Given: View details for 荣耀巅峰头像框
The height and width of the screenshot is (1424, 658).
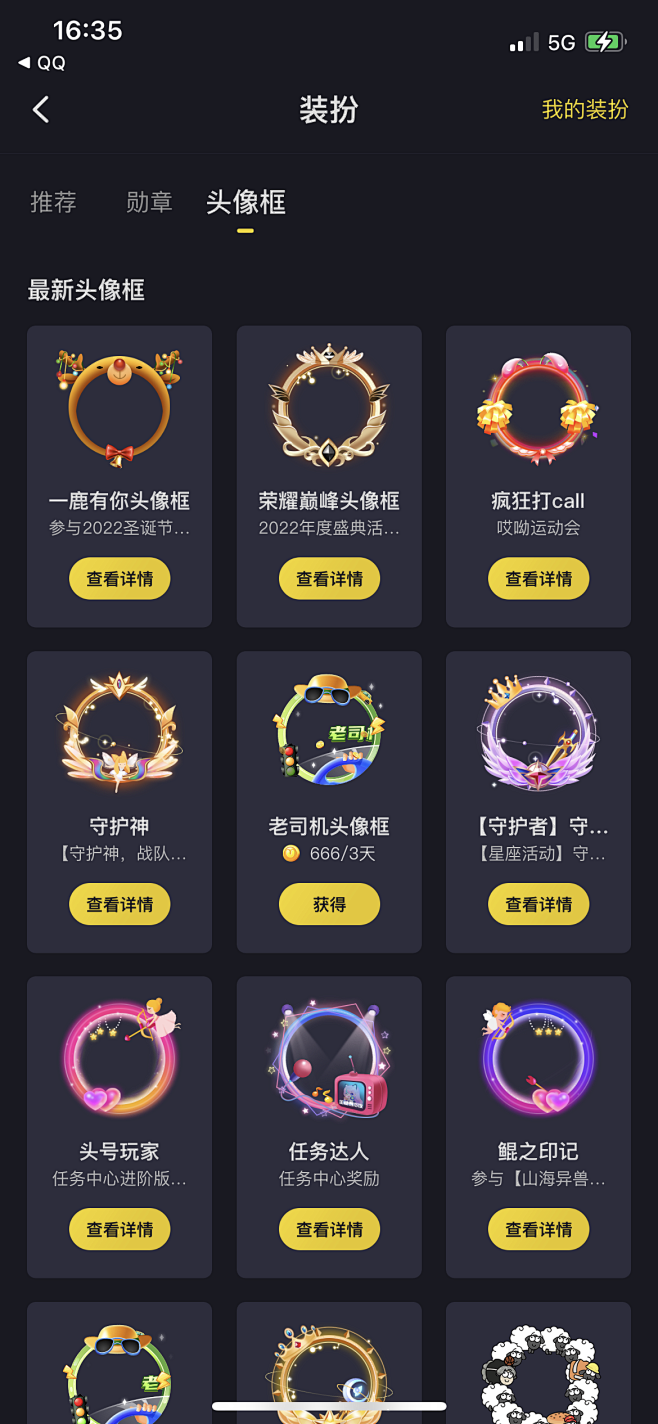Looking at the screenshot, I should click(329, 579).
